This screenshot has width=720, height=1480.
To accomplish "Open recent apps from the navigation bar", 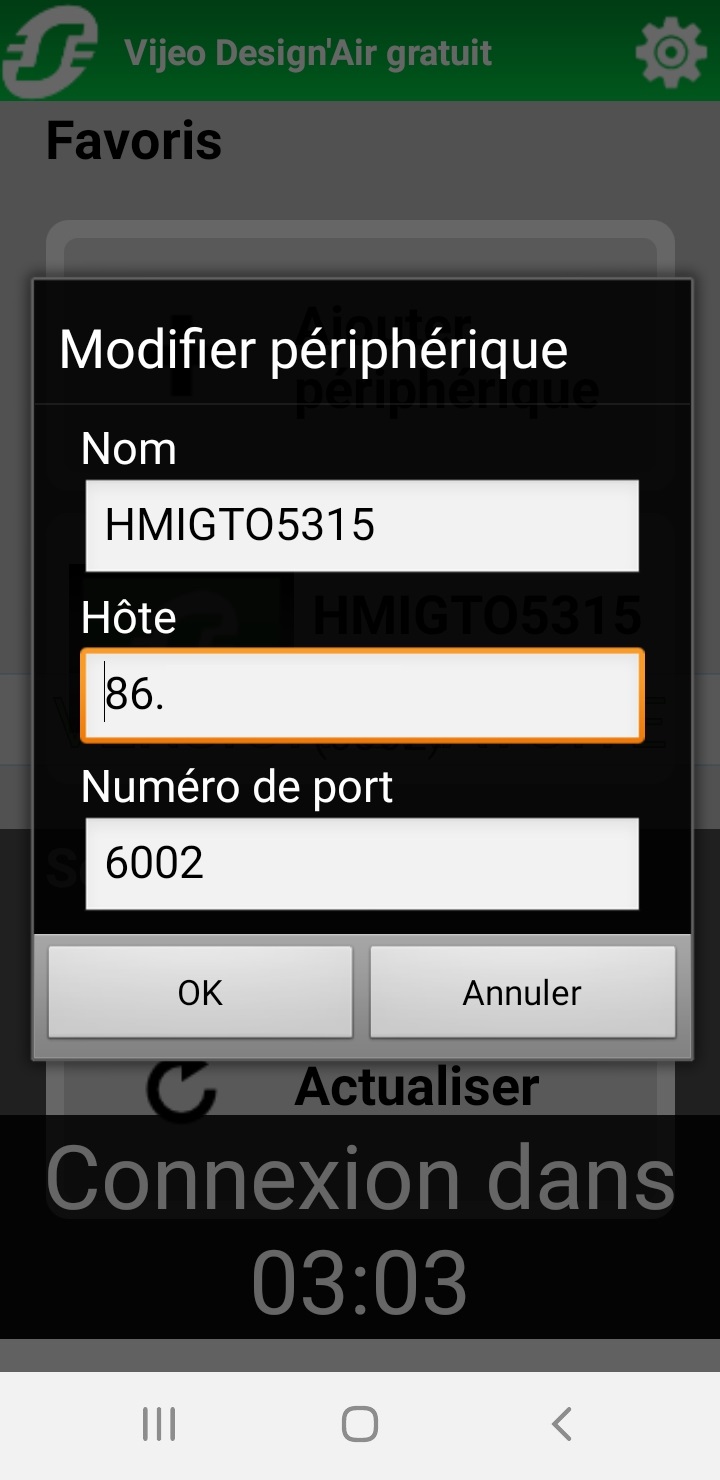I will pyautogui.click(x=159, y=1423).
